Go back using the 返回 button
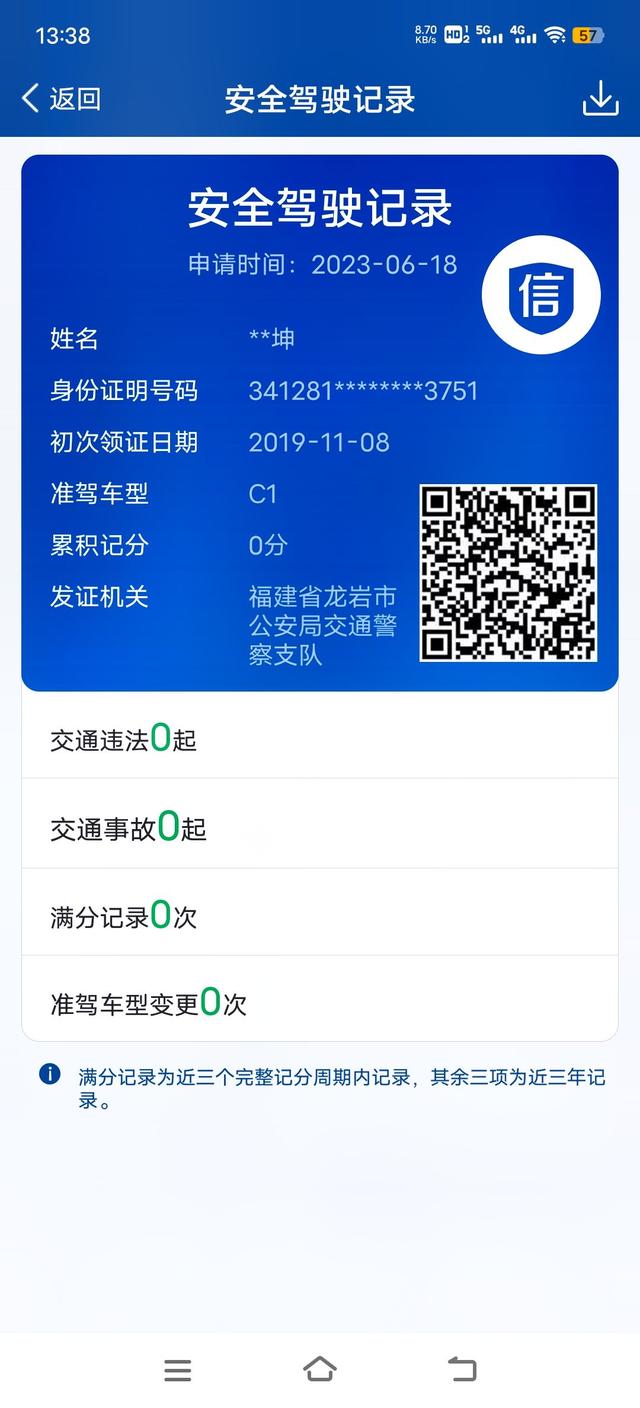The width and height of the screenshot is (640, 1408). click(61, 98)
